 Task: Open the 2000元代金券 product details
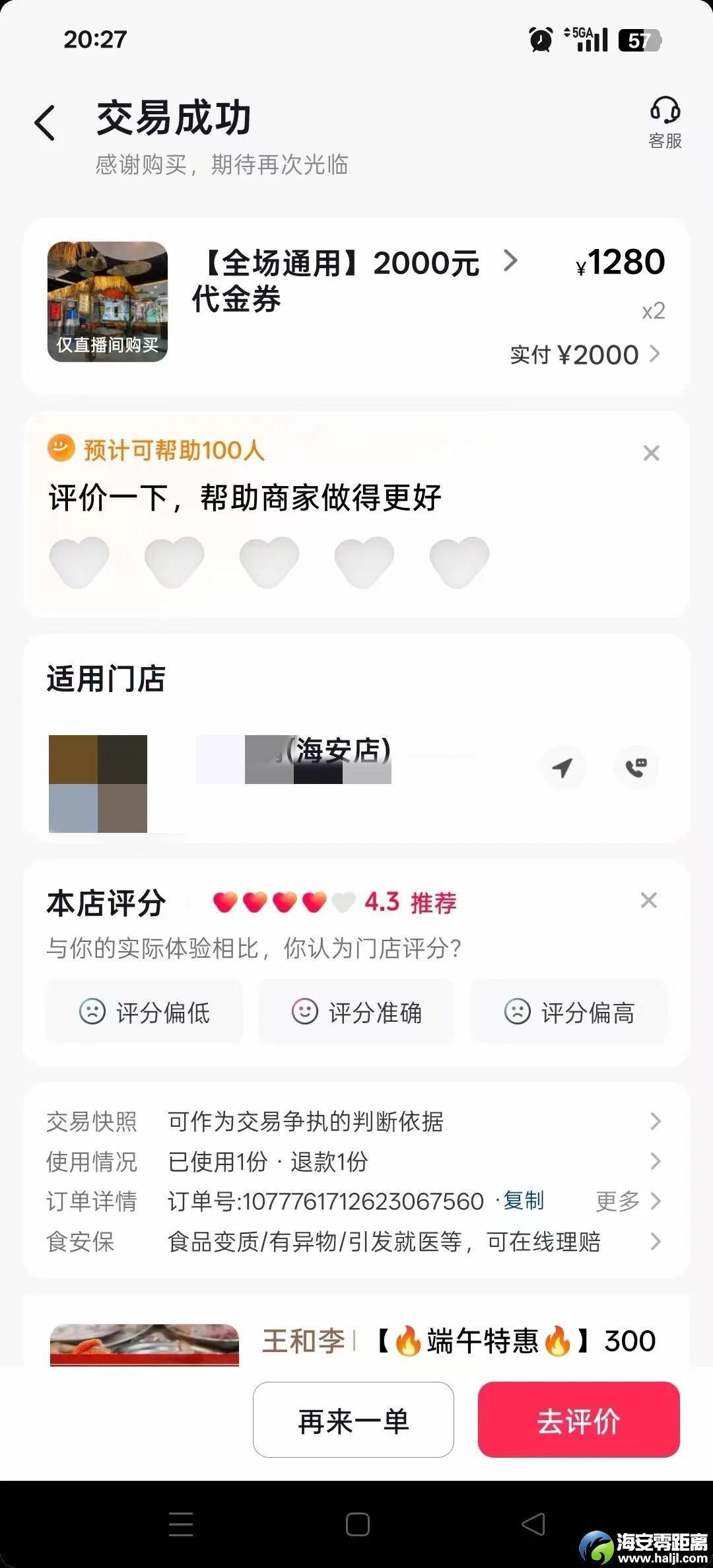tap(356, 279)
